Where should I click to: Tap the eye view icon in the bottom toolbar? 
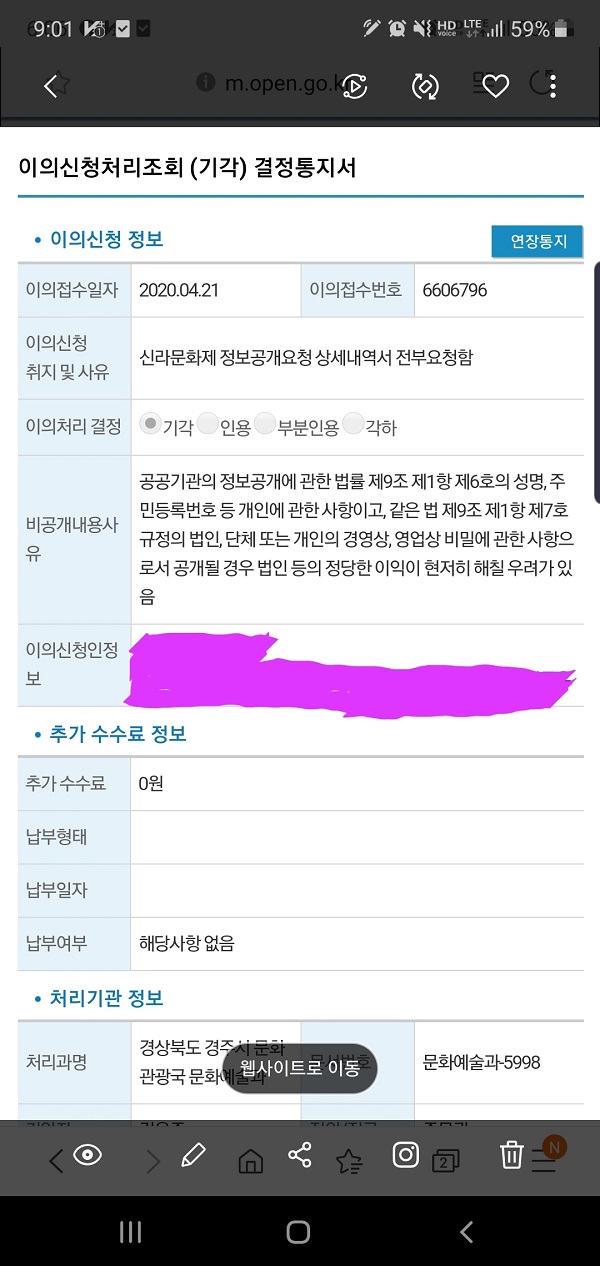tap(88, 1156)
